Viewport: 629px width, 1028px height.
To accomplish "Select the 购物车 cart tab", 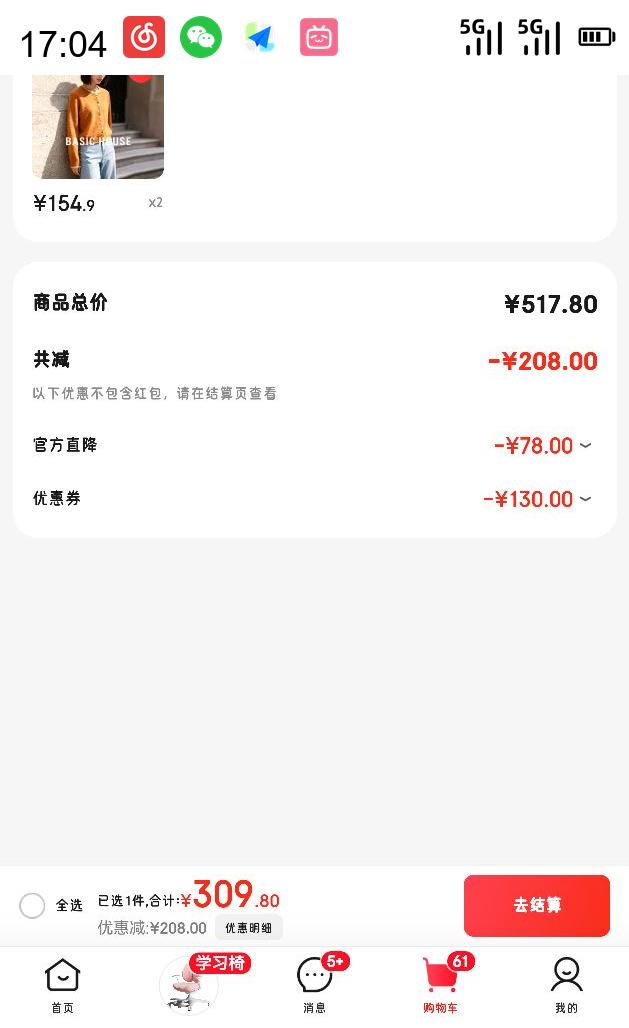I will pyautogui.click(x=440, y=986).
